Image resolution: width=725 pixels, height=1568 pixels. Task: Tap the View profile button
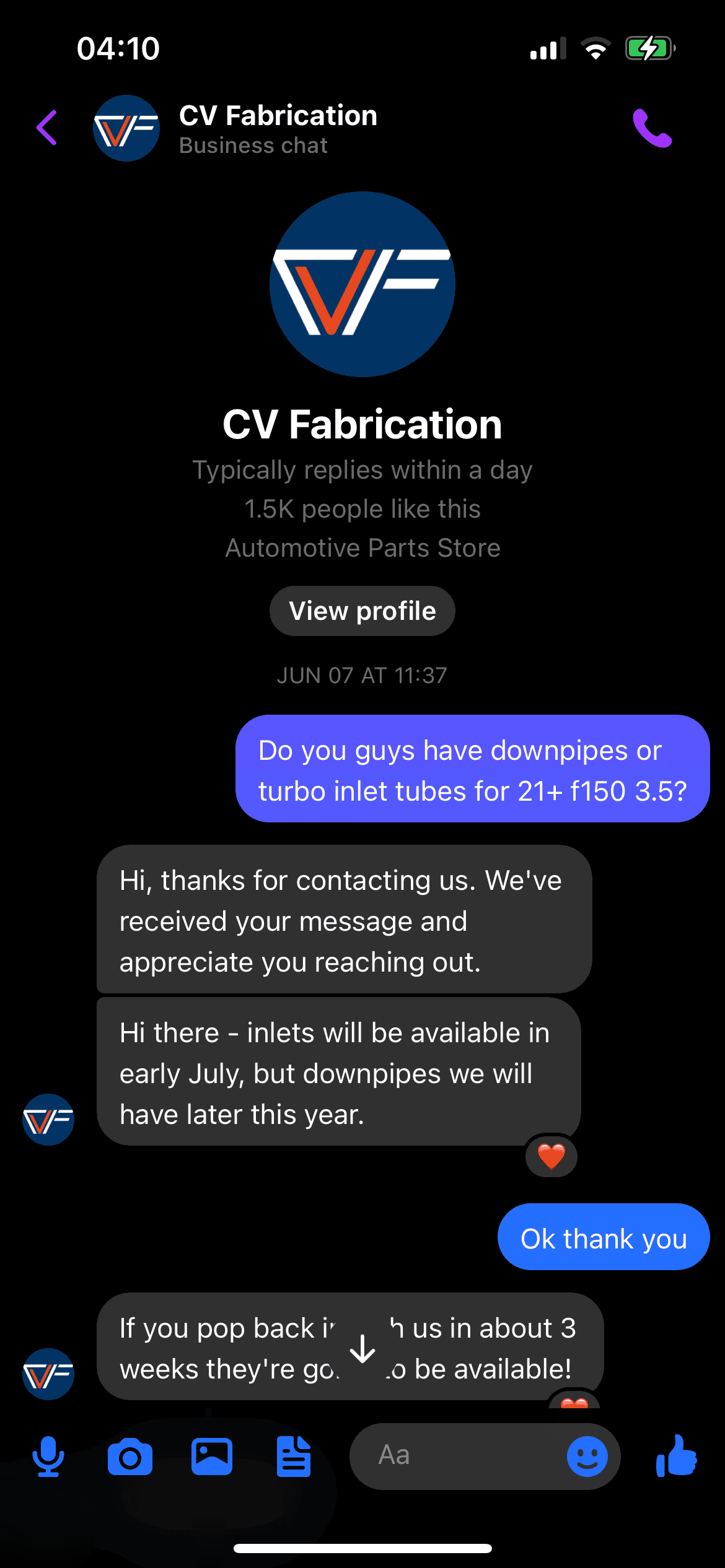click(x=362, y=611)
